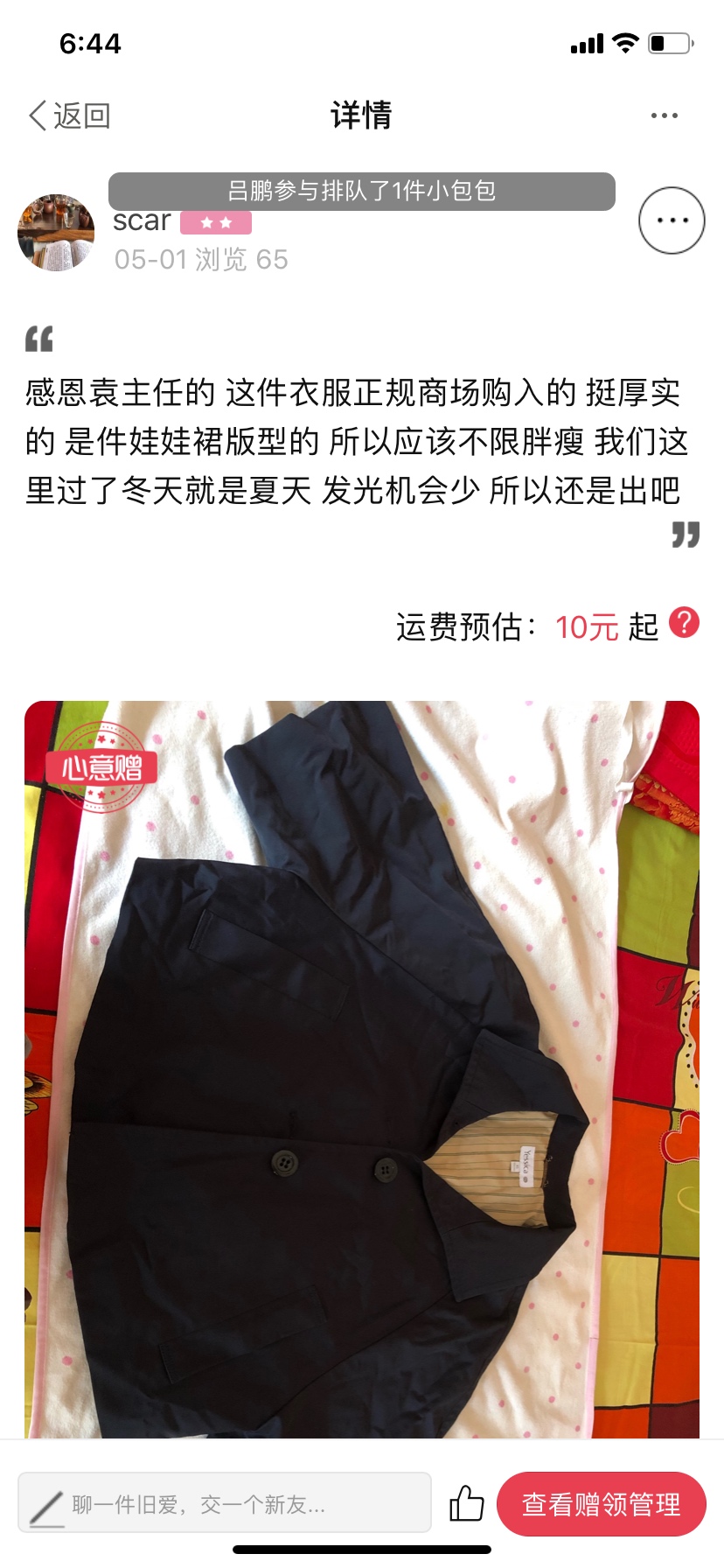Go back with the 返回 button
Viewport: 724px width, 1568px height.
point(69,115)
